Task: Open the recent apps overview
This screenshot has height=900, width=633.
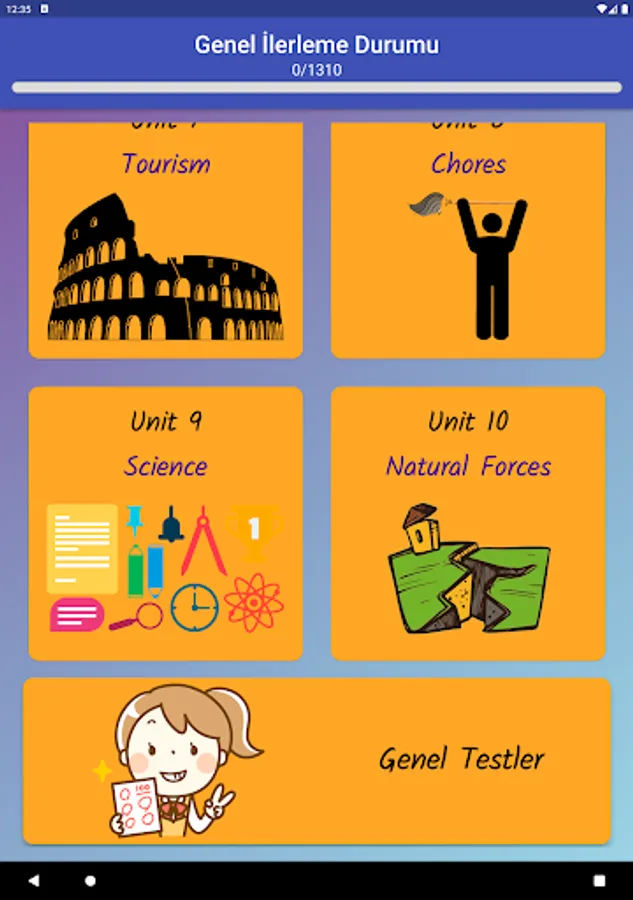Action: pos(599,880)
